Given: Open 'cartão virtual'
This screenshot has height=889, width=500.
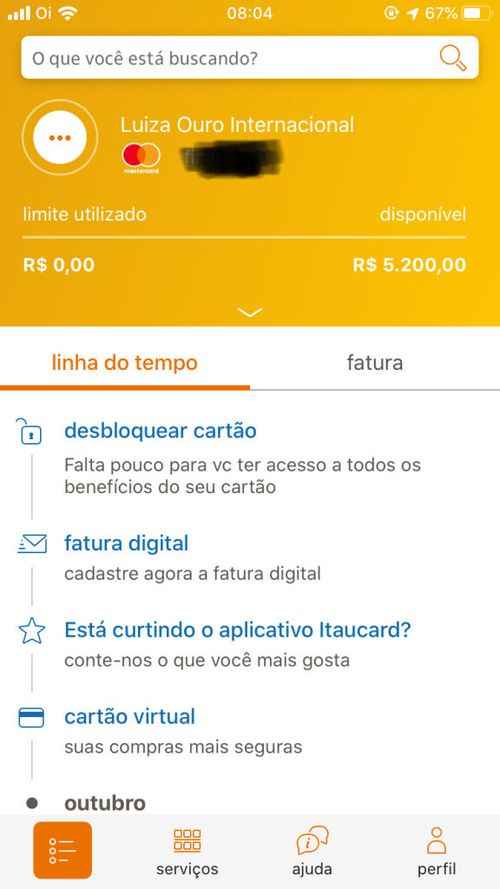Looking at the screenshot, I should (130, 717).
